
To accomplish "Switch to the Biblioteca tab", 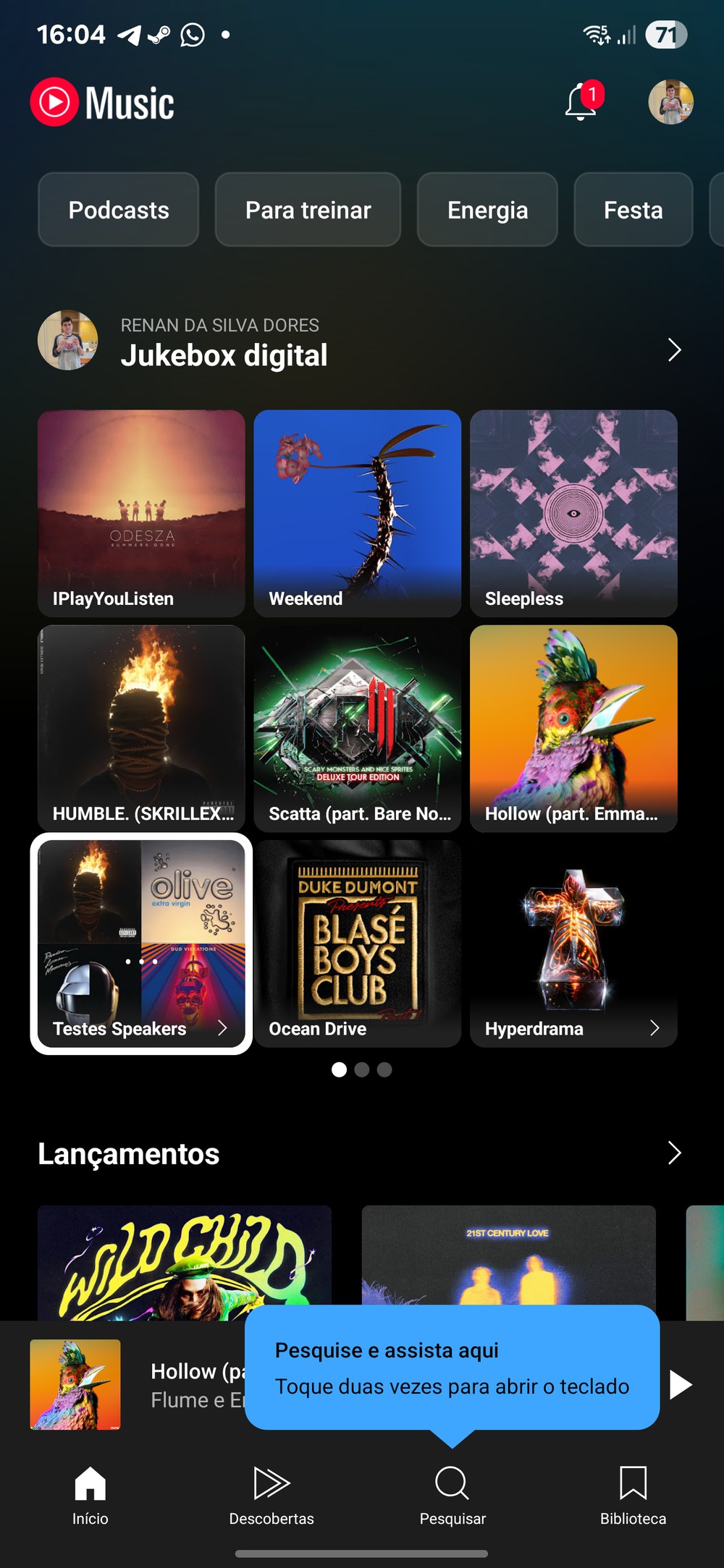I will pyautogui.click(x=633, y=1496).
